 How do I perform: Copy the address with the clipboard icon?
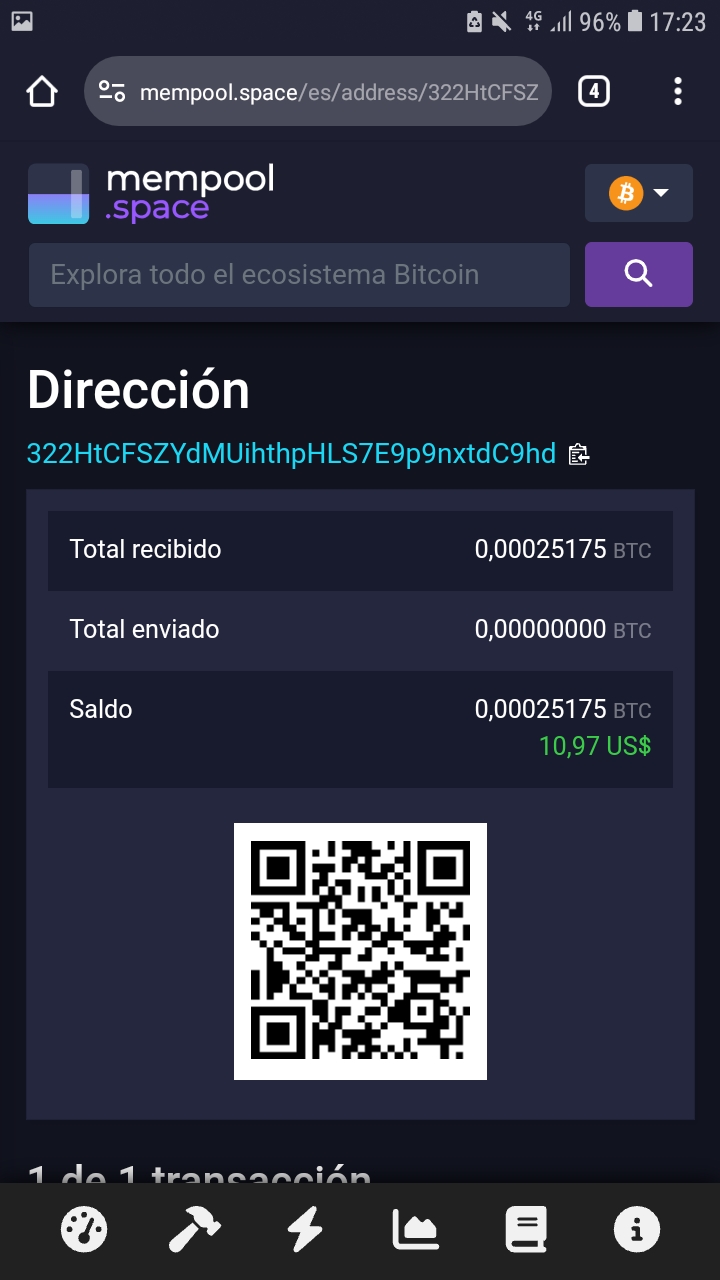tap(578, 455)
